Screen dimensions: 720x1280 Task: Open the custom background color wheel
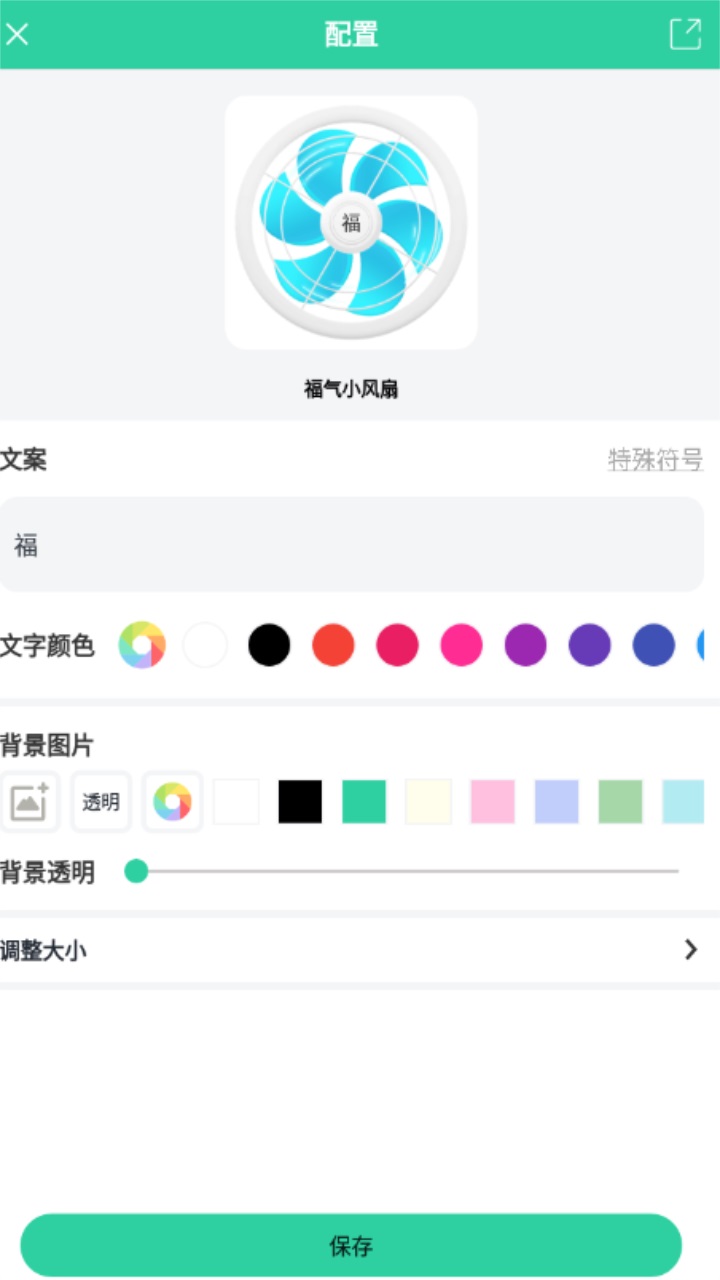172,802
